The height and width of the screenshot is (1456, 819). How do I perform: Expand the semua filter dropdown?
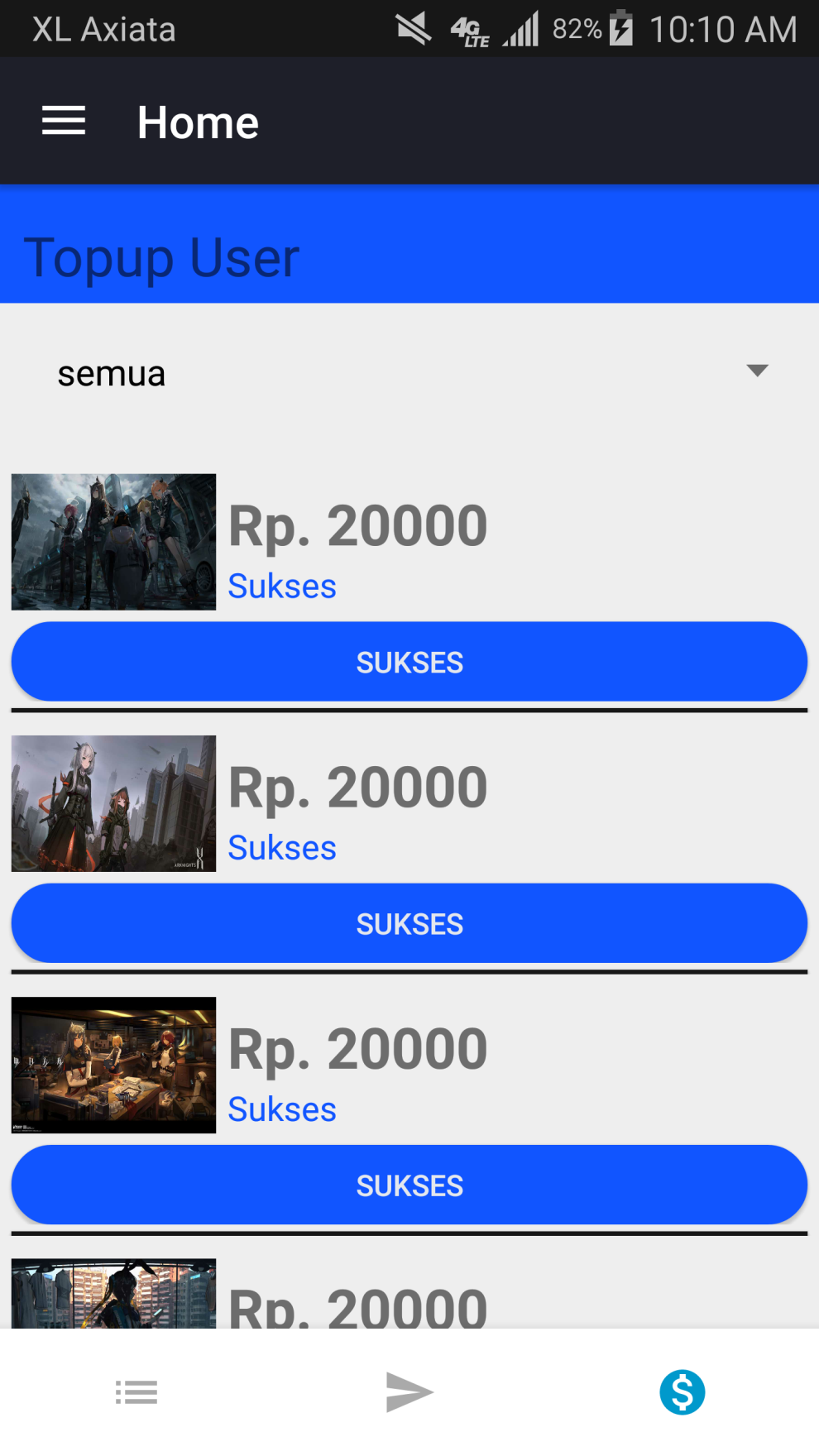pos(409,373)
